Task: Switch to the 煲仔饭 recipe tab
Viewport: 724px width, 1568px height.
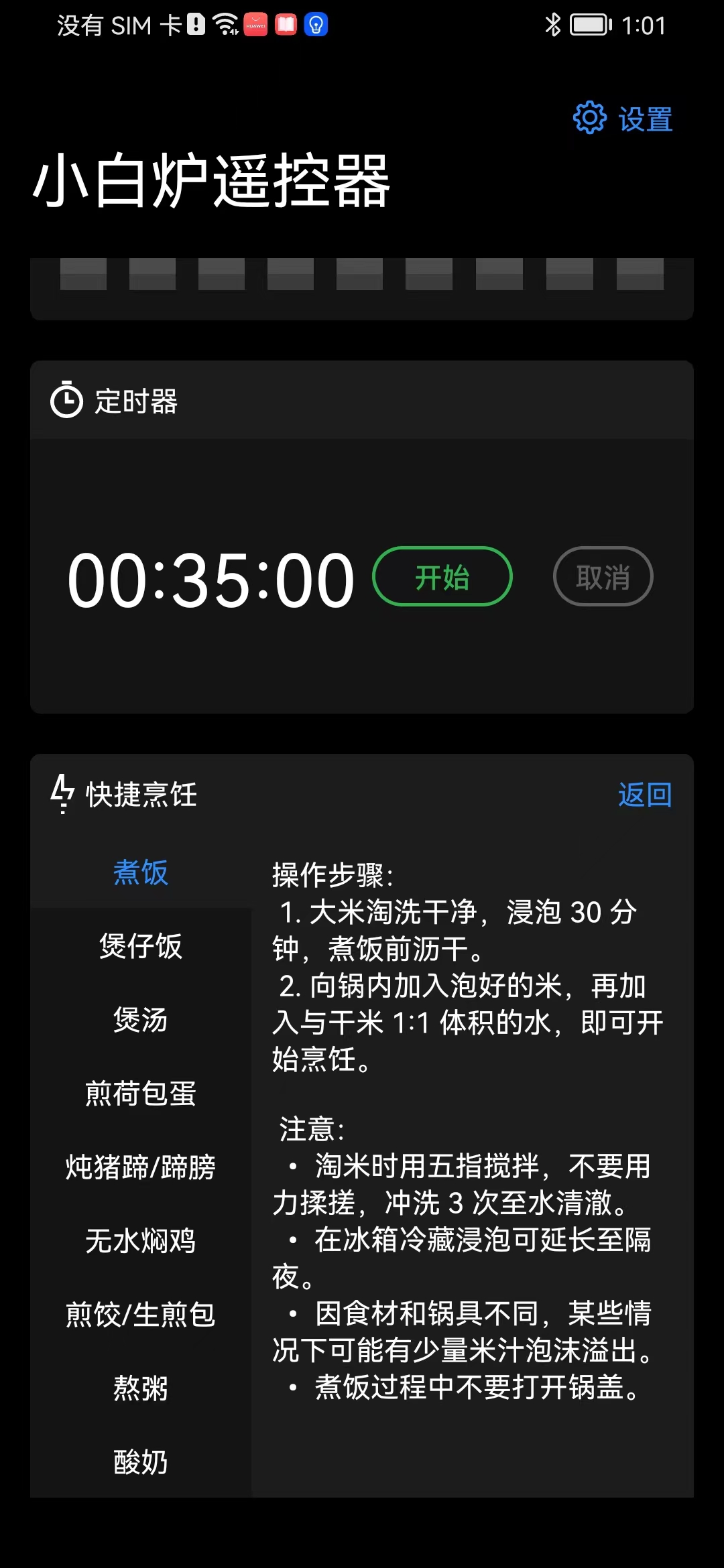Action: click(141, 946)
